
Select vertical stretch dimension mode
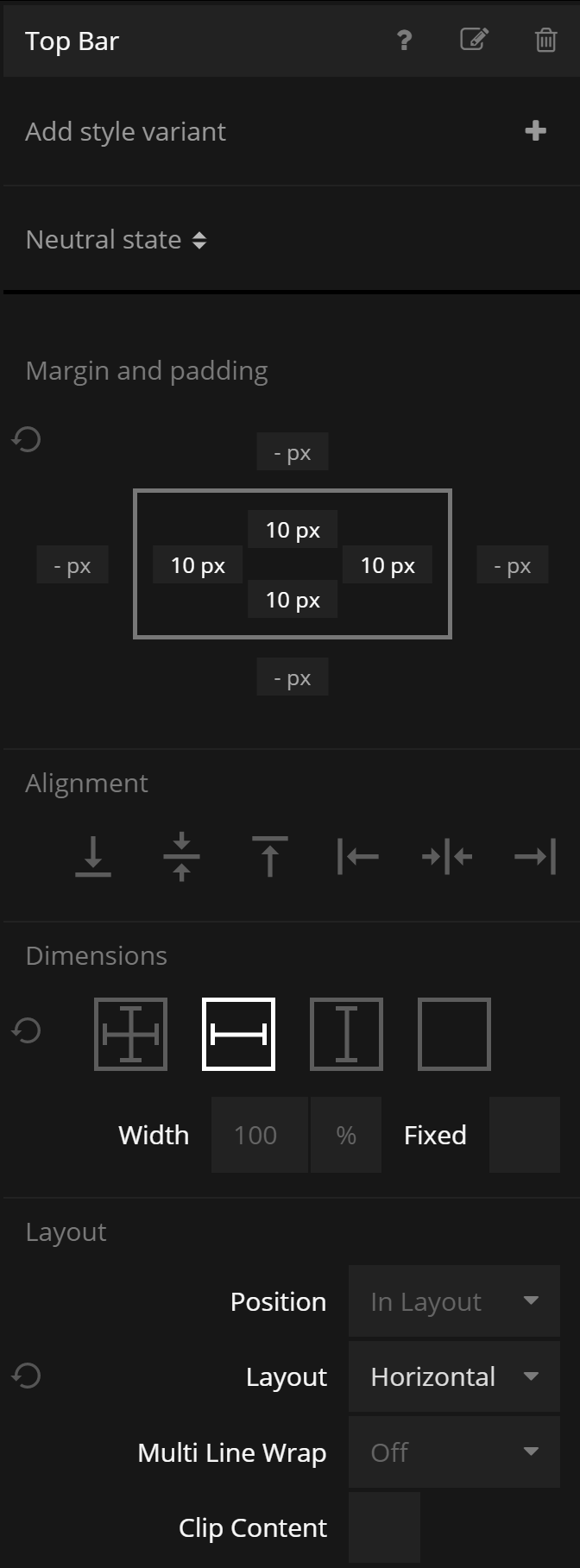(x=346, y=1034)
